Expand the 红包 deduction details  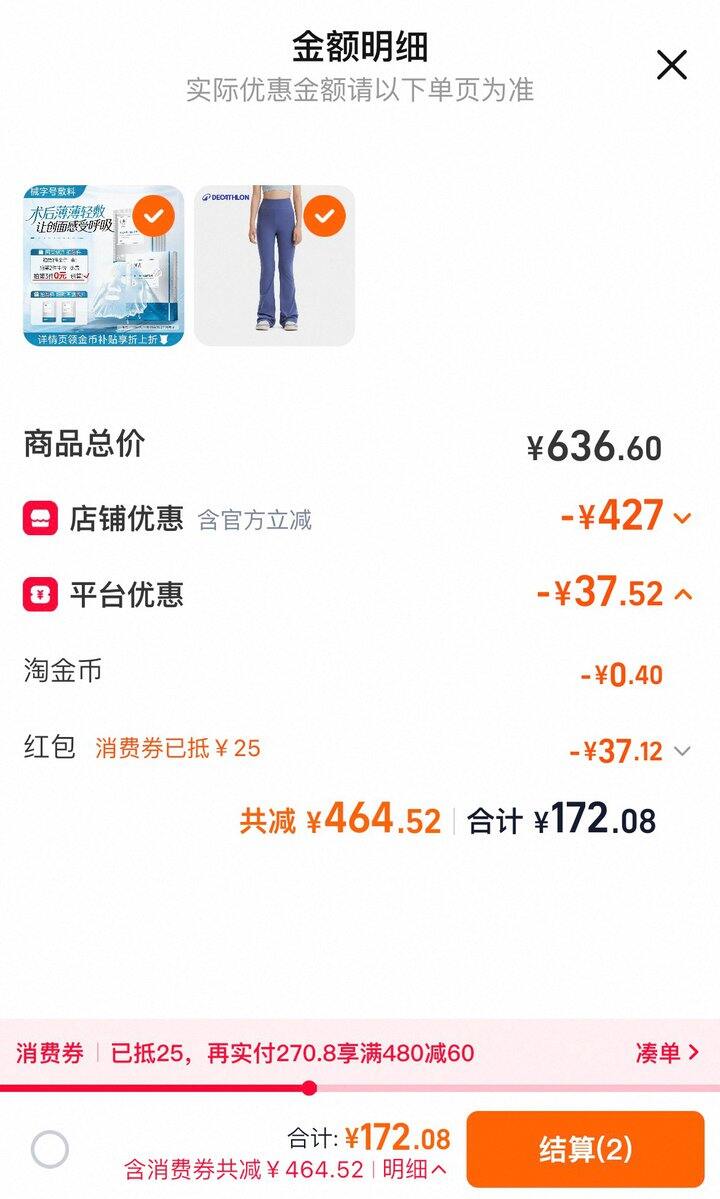click(x=682, y=751)
